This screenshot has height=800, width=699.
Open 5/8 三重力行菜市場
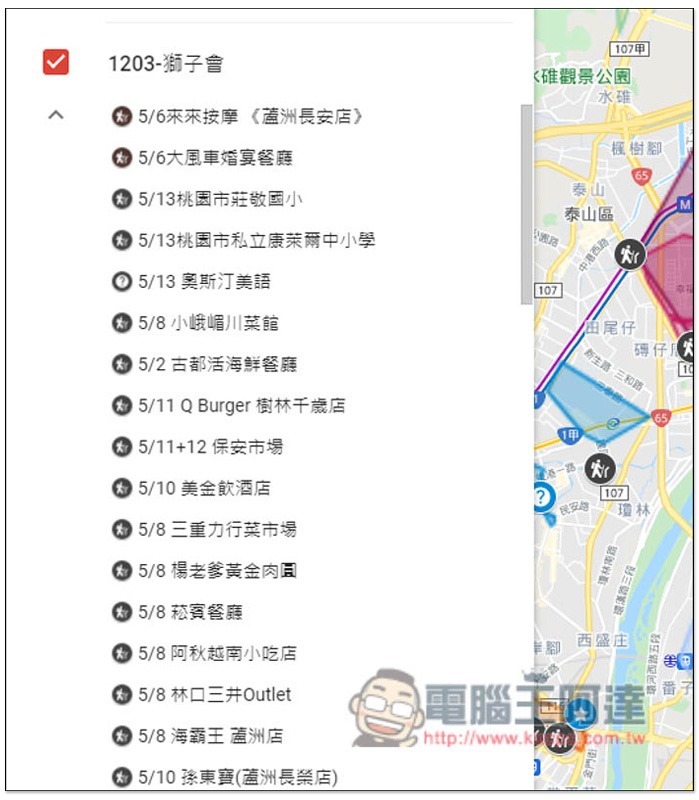tap(217, 529)
